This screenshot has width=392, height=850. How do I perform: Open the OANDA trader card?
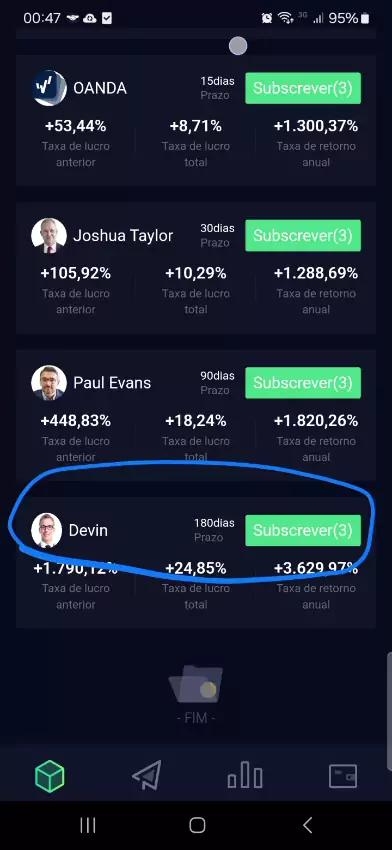click(196, 120)
